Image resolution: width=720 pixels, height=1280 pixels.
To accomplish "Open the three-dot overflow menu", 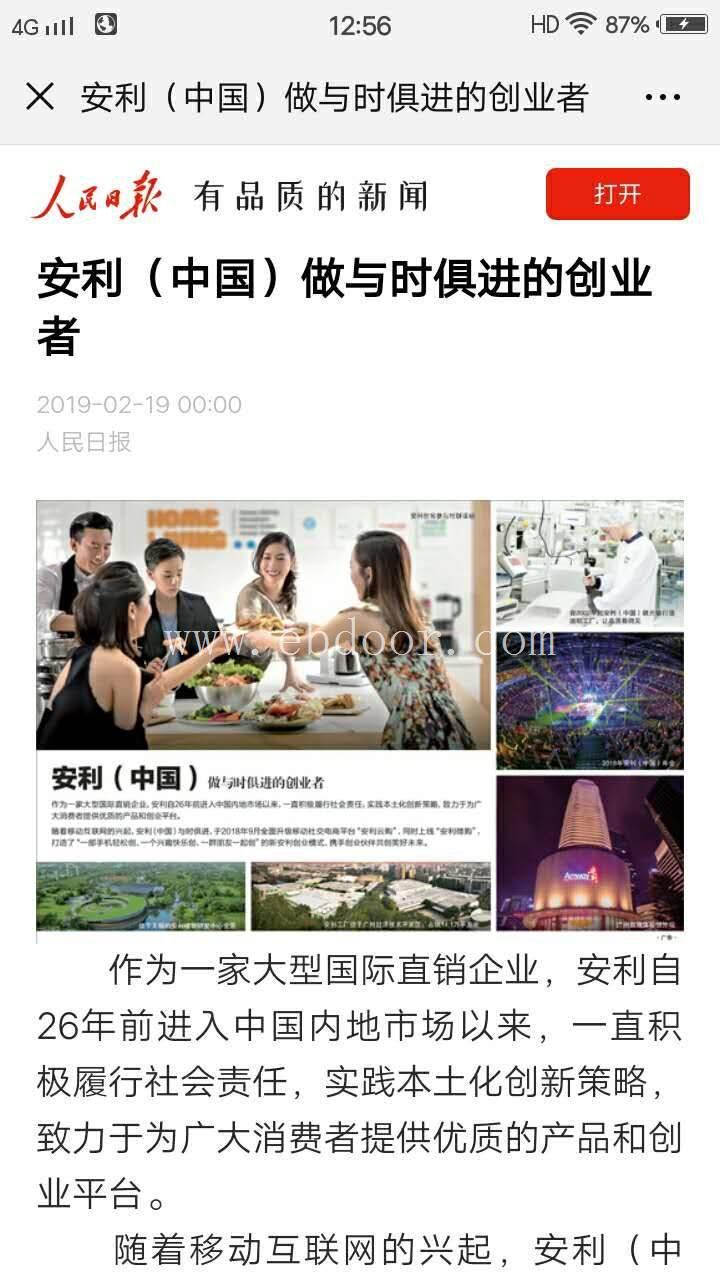I will pyautogui.click(x=662, y=98).
